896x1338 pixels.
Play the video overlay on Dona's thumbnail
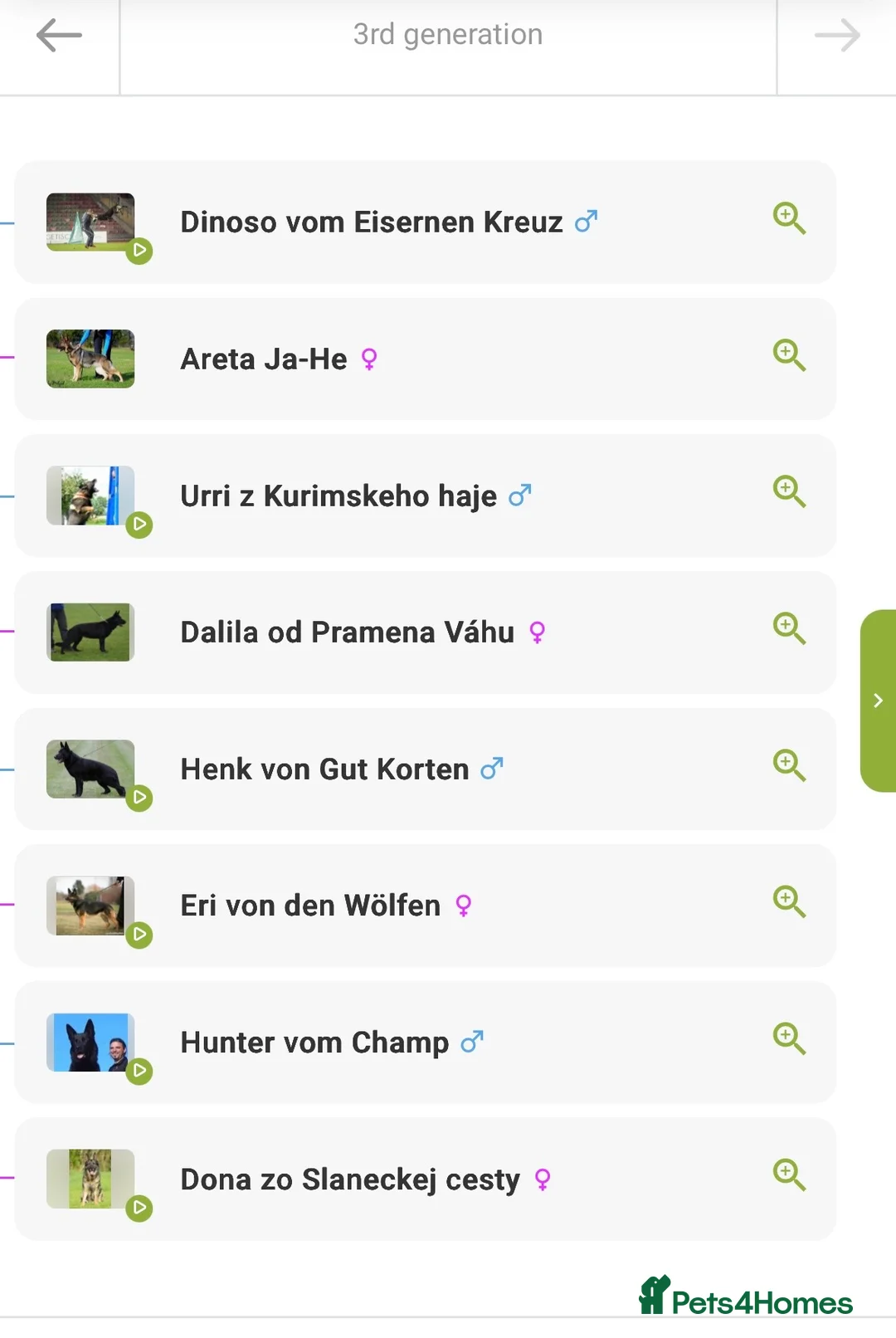pos(140,1208)
